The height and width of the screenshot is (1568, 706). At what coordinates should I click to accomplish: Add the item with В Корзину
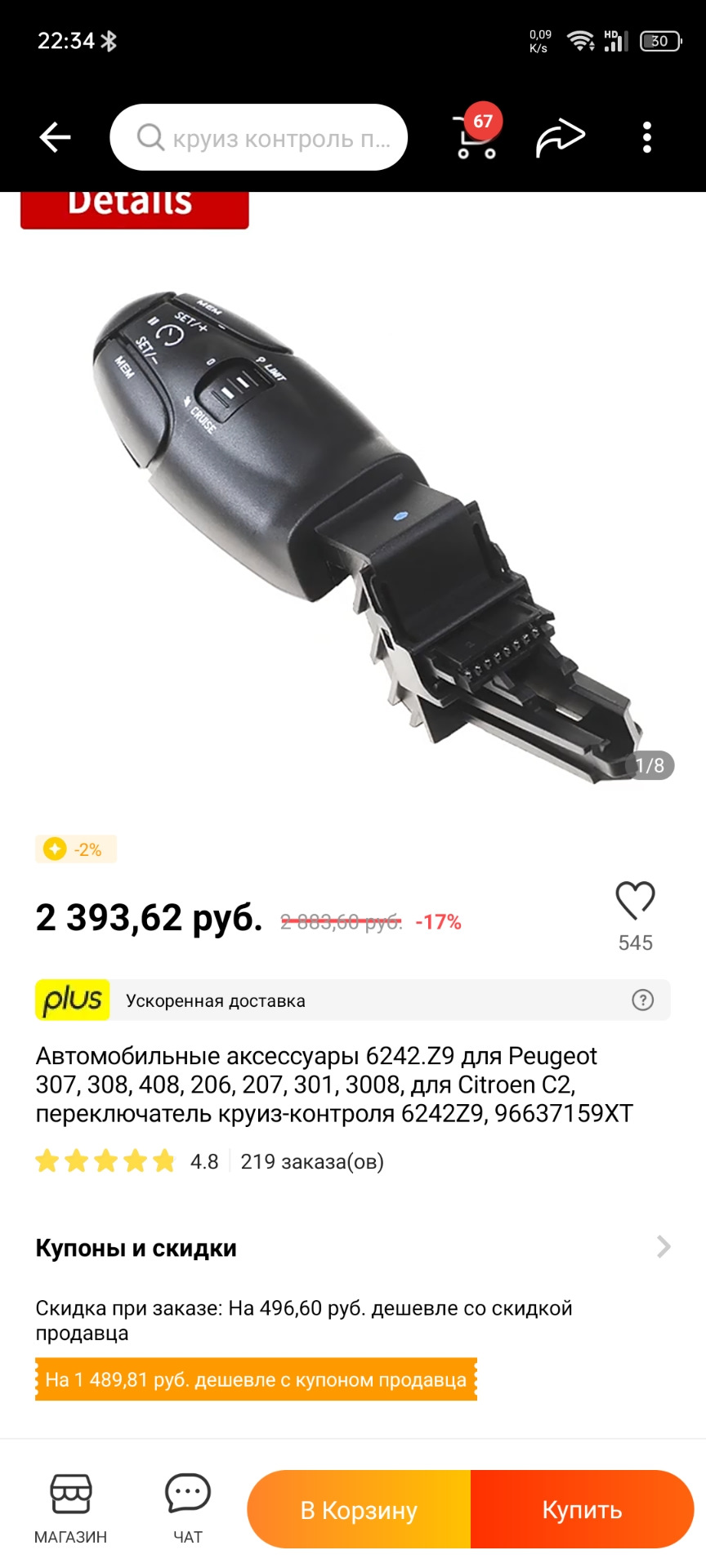tap(359, 1510)
